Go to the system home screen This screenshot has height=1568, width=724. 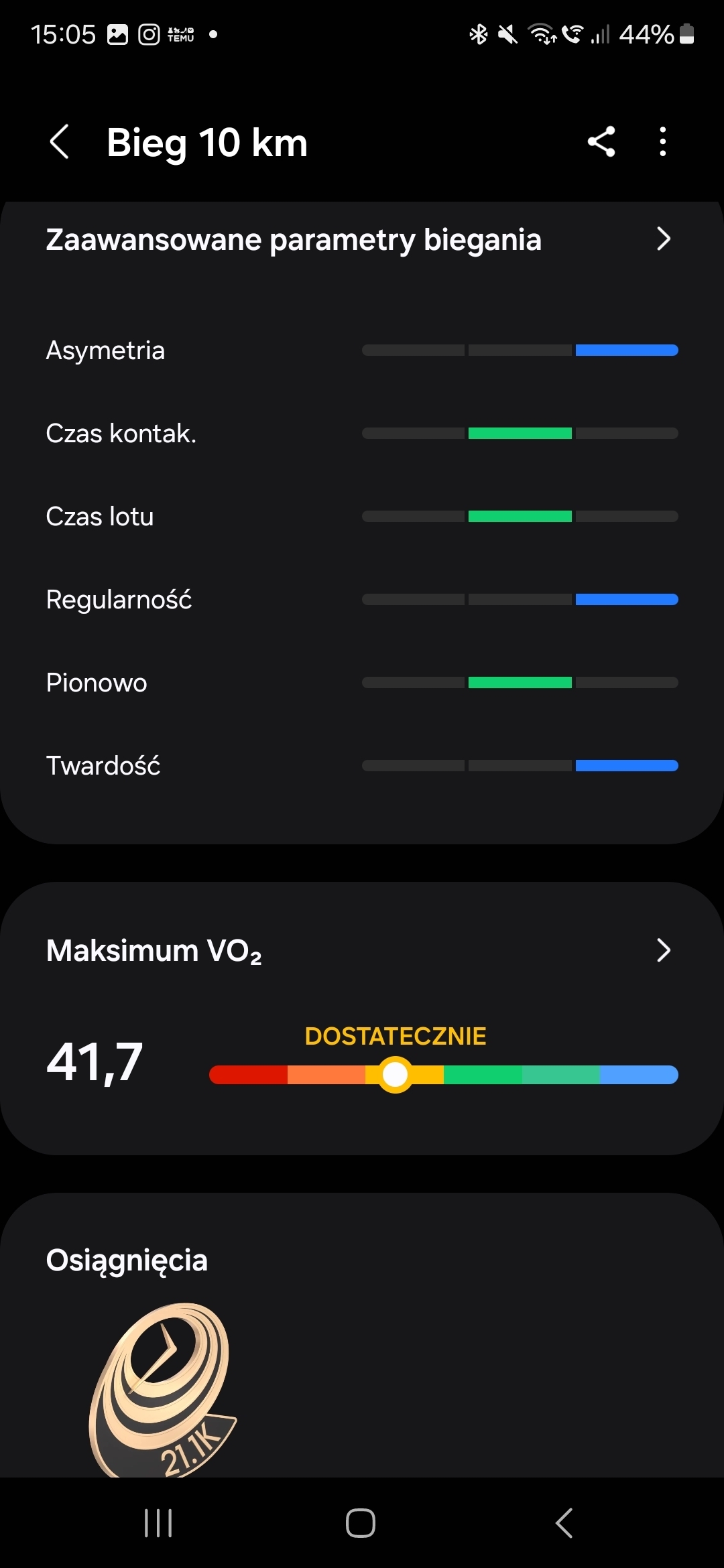coord(361,1523)
